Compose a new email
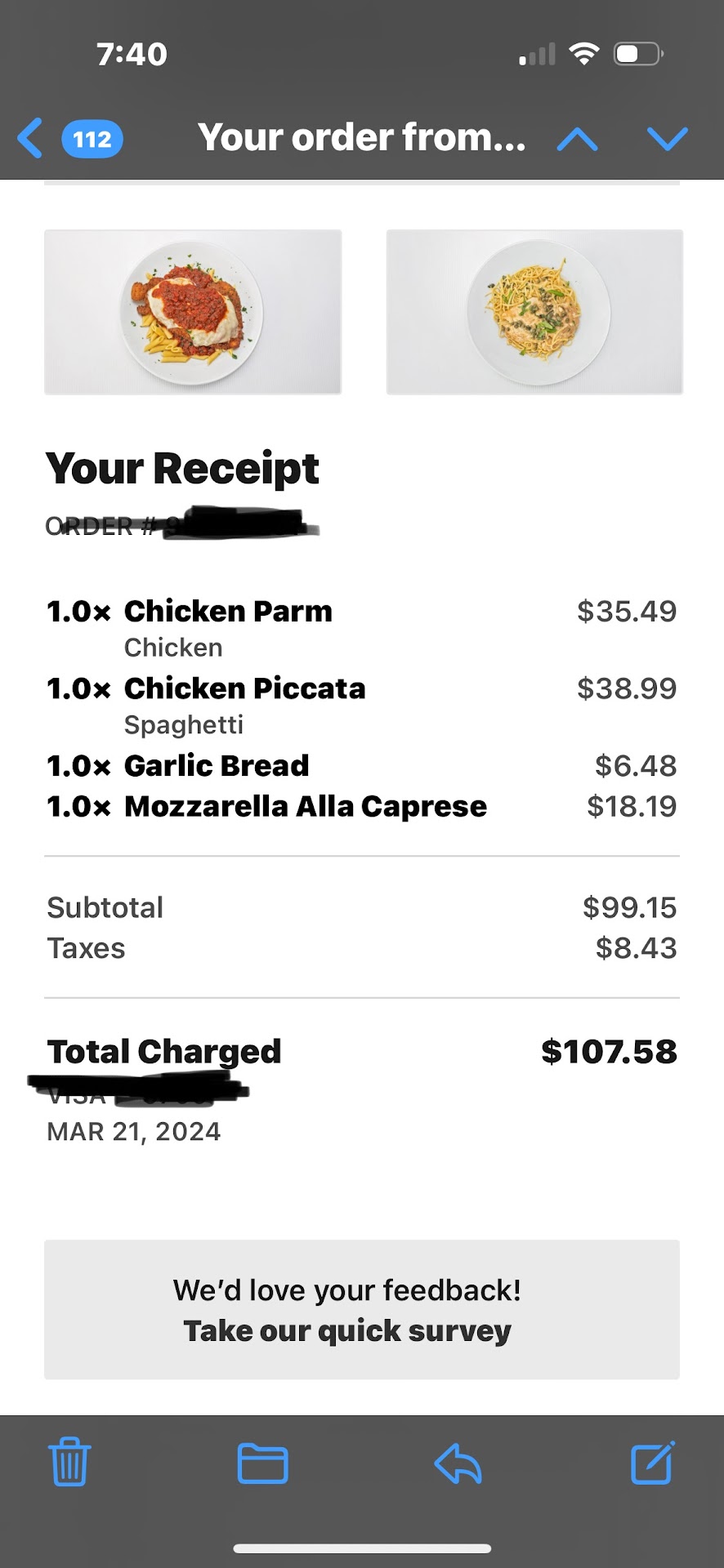 click(x=652, y=1462)
